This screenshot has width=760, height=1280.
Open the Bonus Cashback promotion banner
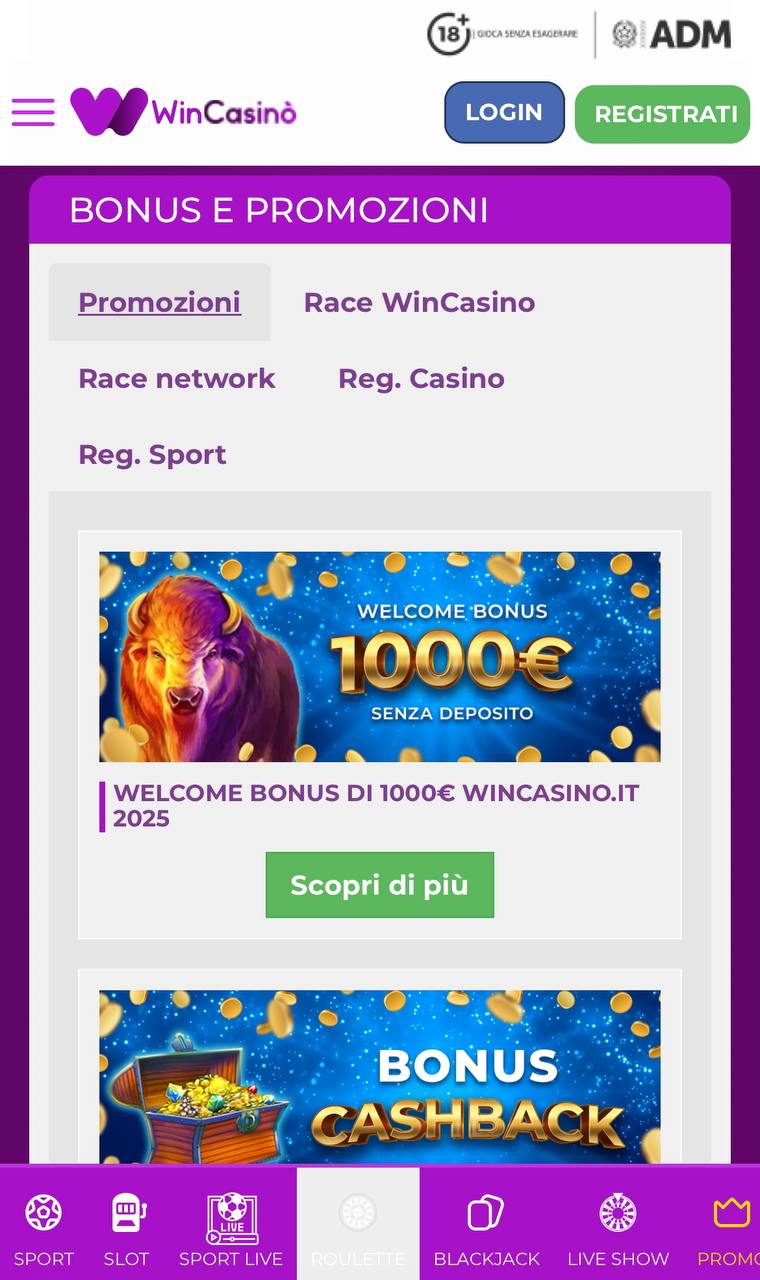[380, 1076]
